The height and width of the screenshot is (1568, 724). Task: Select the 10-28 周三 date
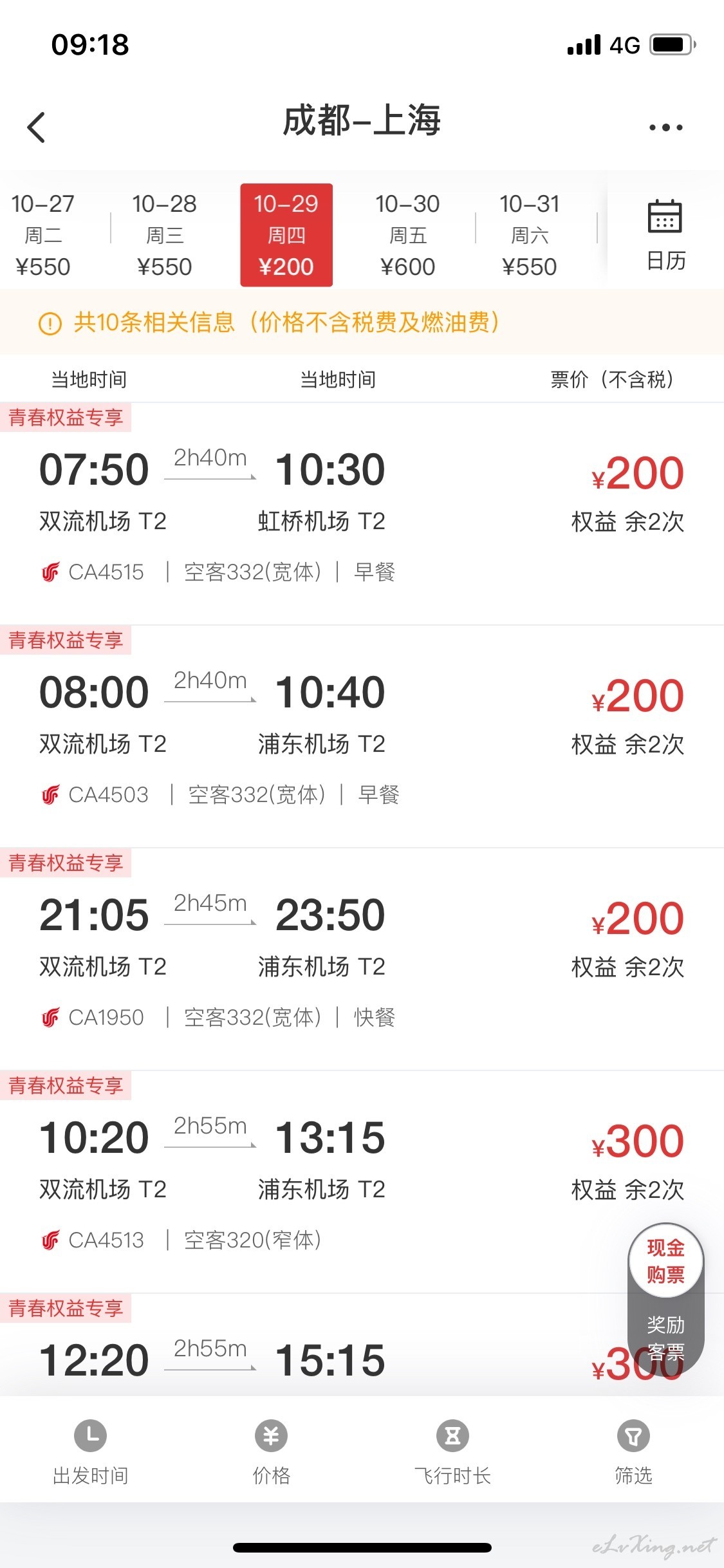click(x=165, y=235)
